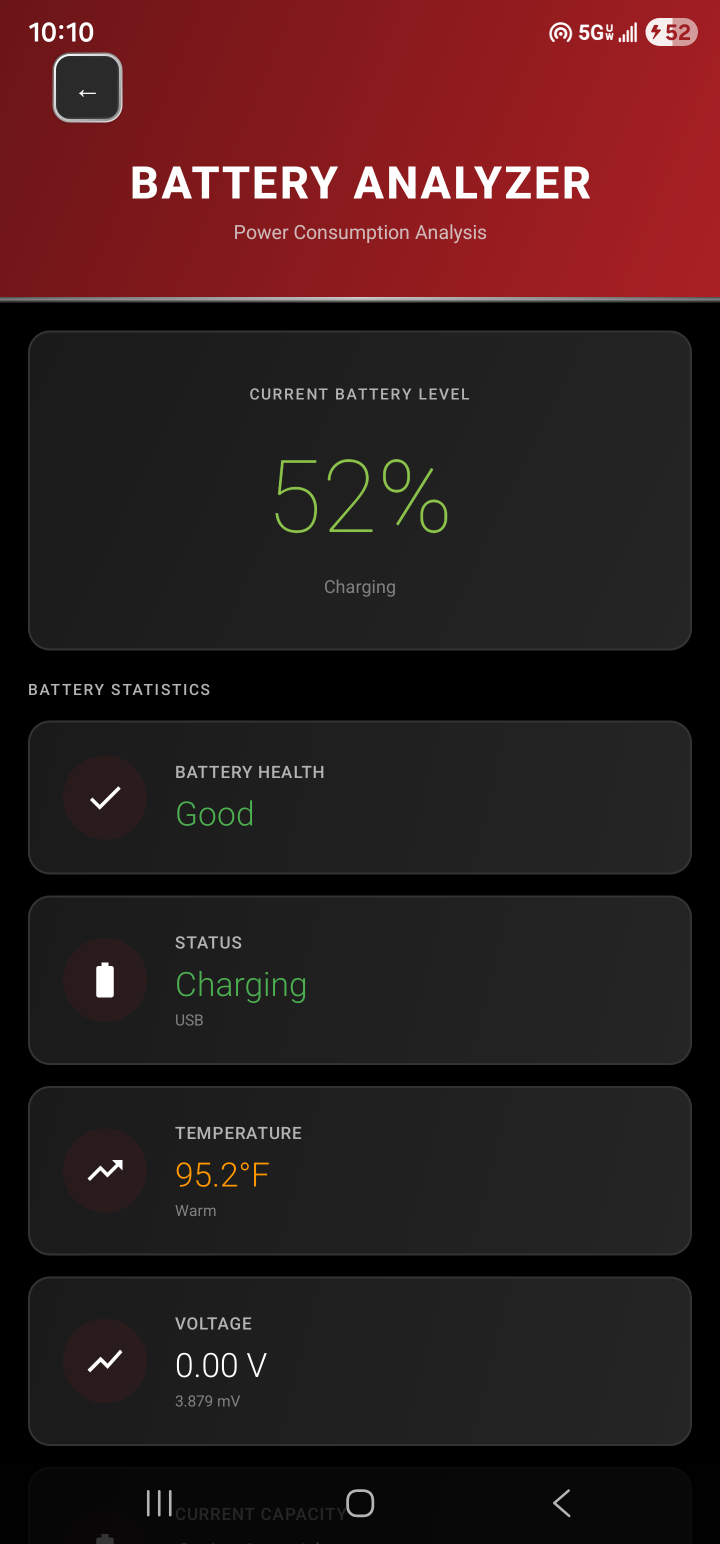Select the Battery Health checkmark icon
The image size is (720, 1544).
[104, 797]
